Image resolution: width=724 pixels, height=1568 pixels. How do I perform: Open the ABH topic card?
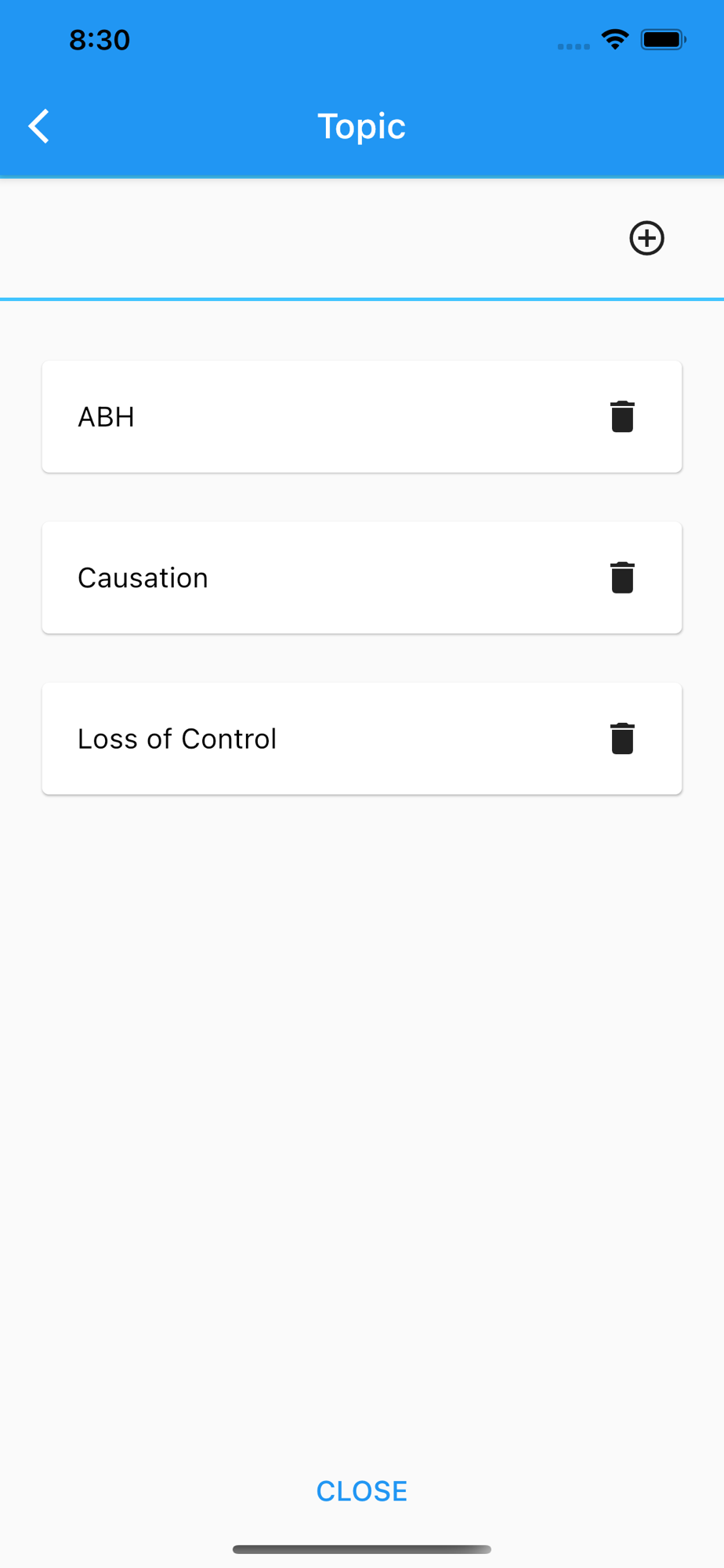(313, 417)
